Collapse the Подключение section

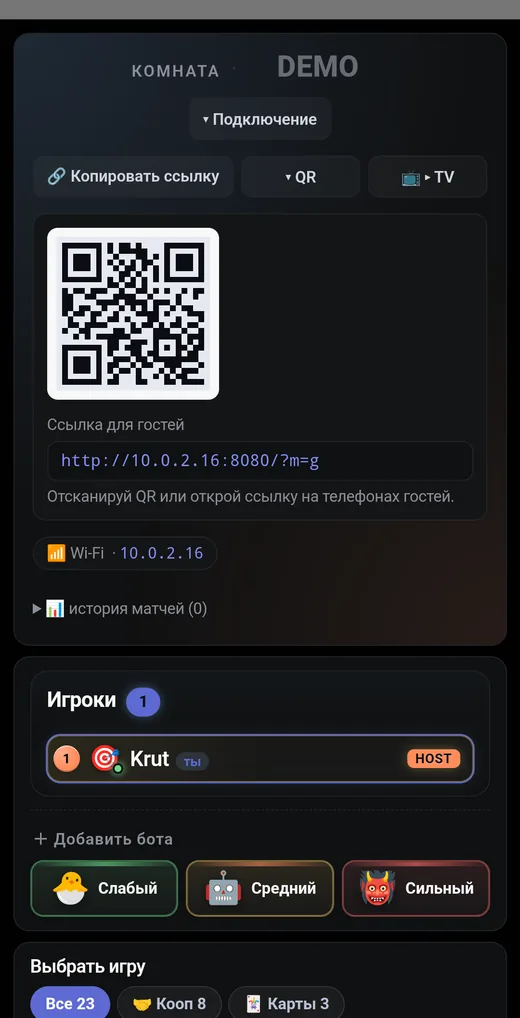pyautogui.click(x=260, y=119)
